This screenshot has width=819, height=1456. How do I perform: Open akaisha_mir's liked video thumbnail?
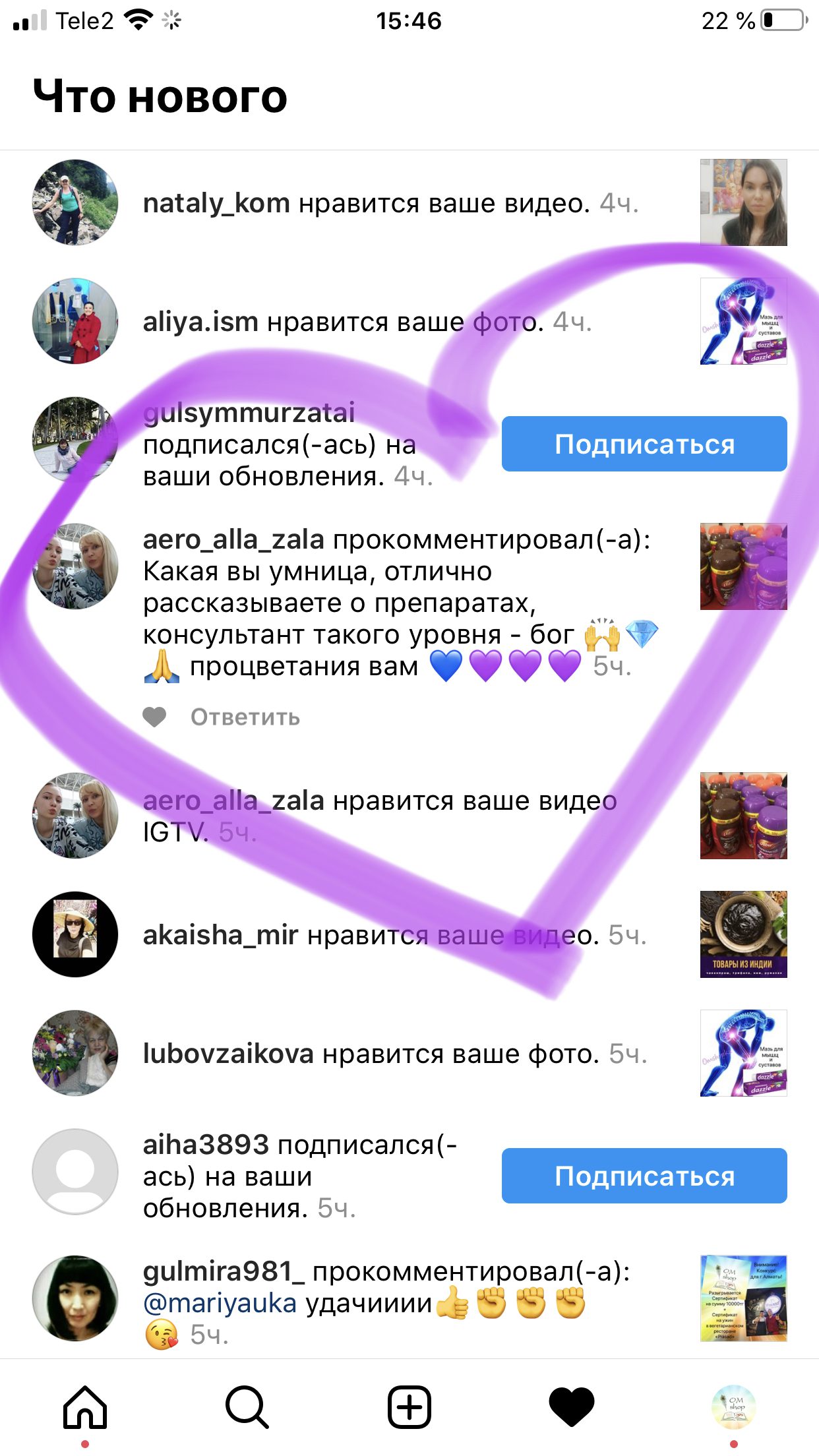coord(743,934)
